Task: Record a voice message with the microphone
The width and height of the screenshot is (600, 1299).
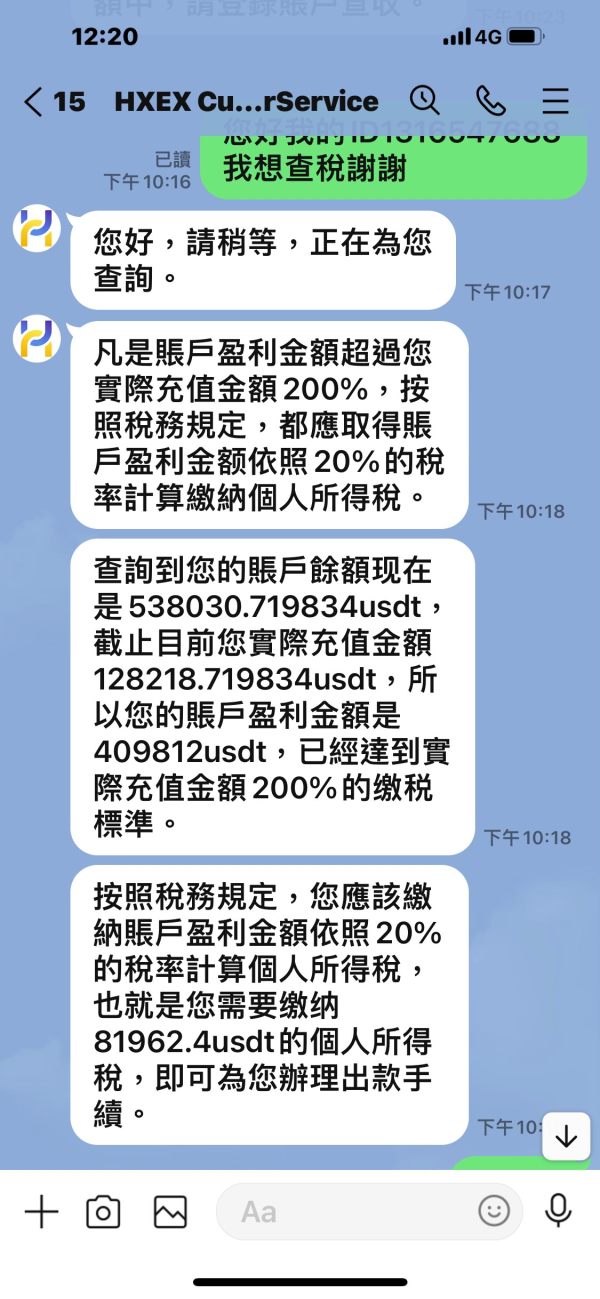Action: pos(558,1211)
